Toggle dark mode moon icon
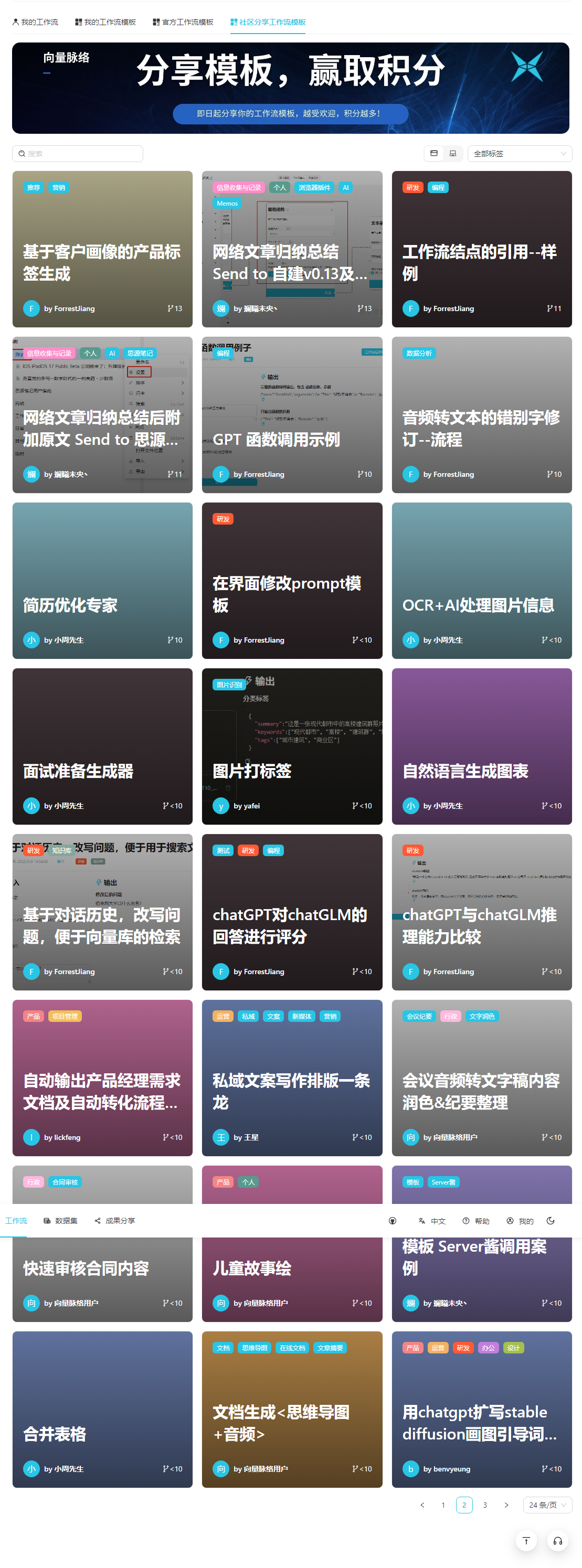Image resolution: width=582 pixels, height=1568 pixels. [x=550, y=1220]
